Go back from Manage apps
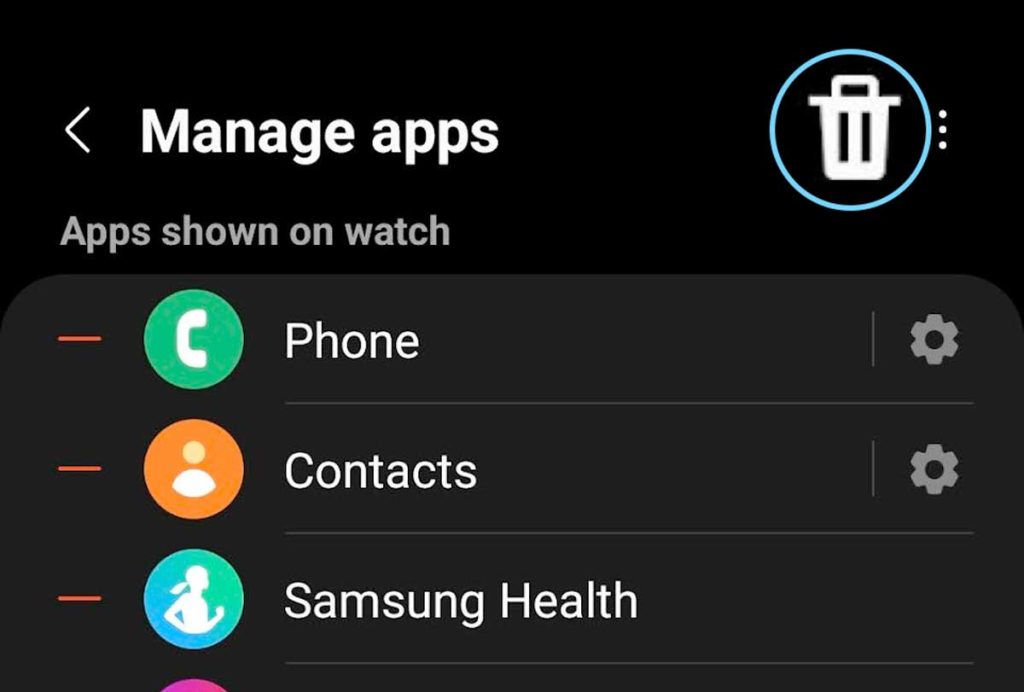Viewport: 1024px width, 692px height. point(78,131)
